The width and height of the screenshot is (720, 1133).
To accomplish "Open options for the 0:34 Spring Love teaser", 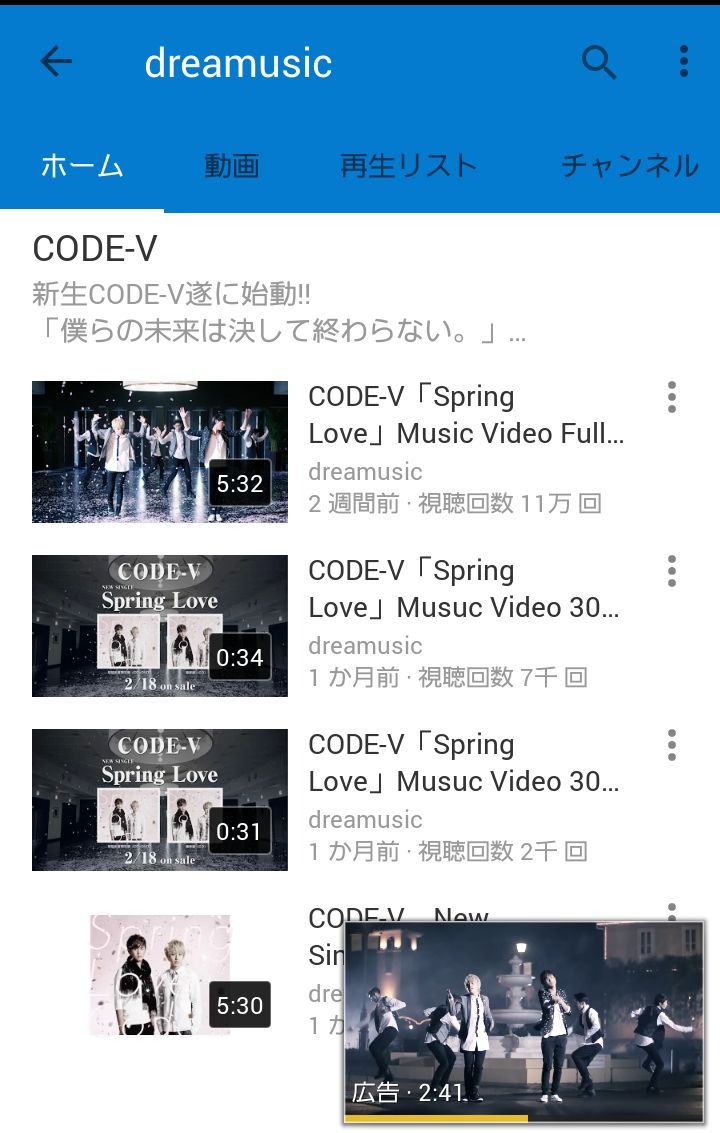I will [x=670, y=571].
